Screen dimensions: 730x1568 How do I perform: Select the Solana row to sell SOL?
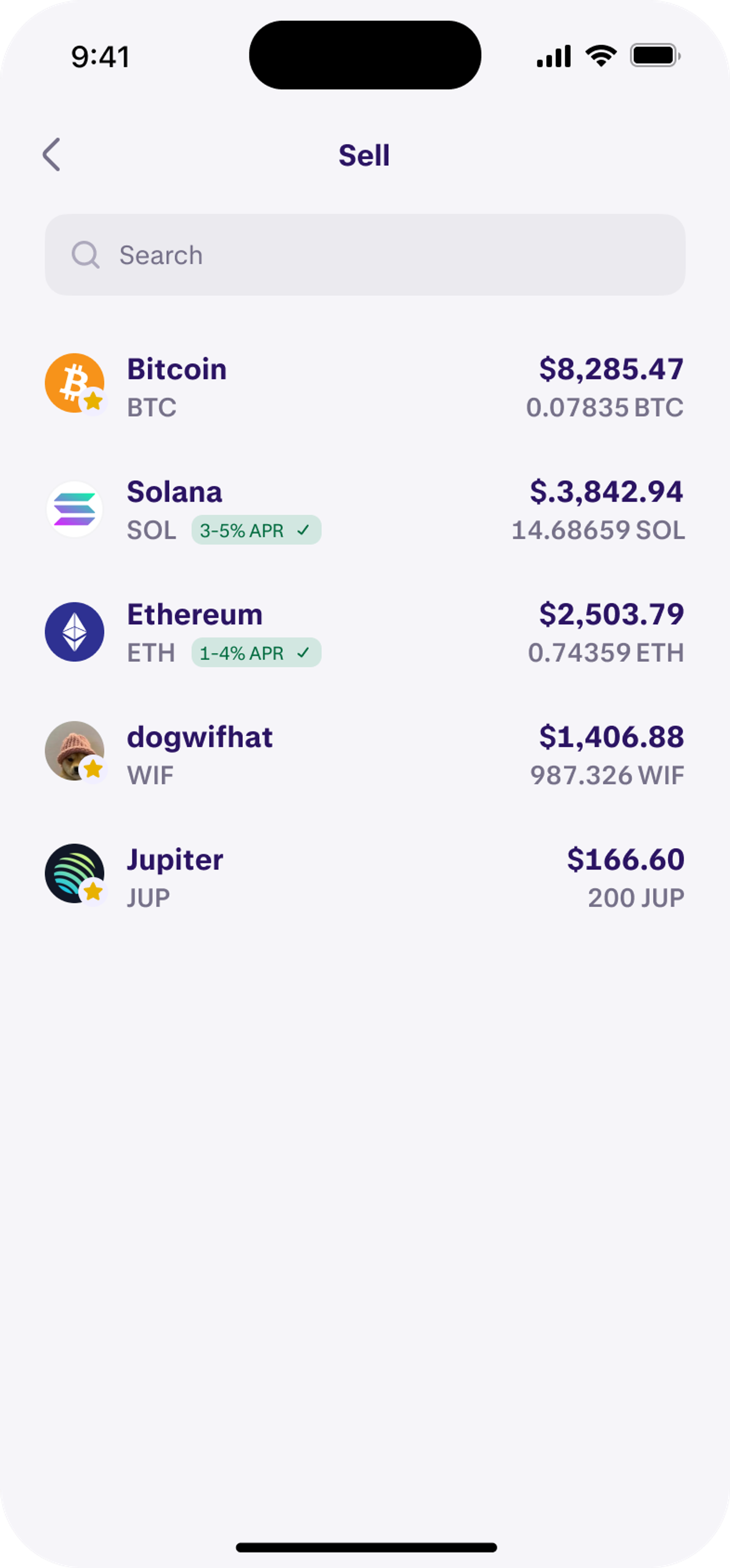click(365, 510)
